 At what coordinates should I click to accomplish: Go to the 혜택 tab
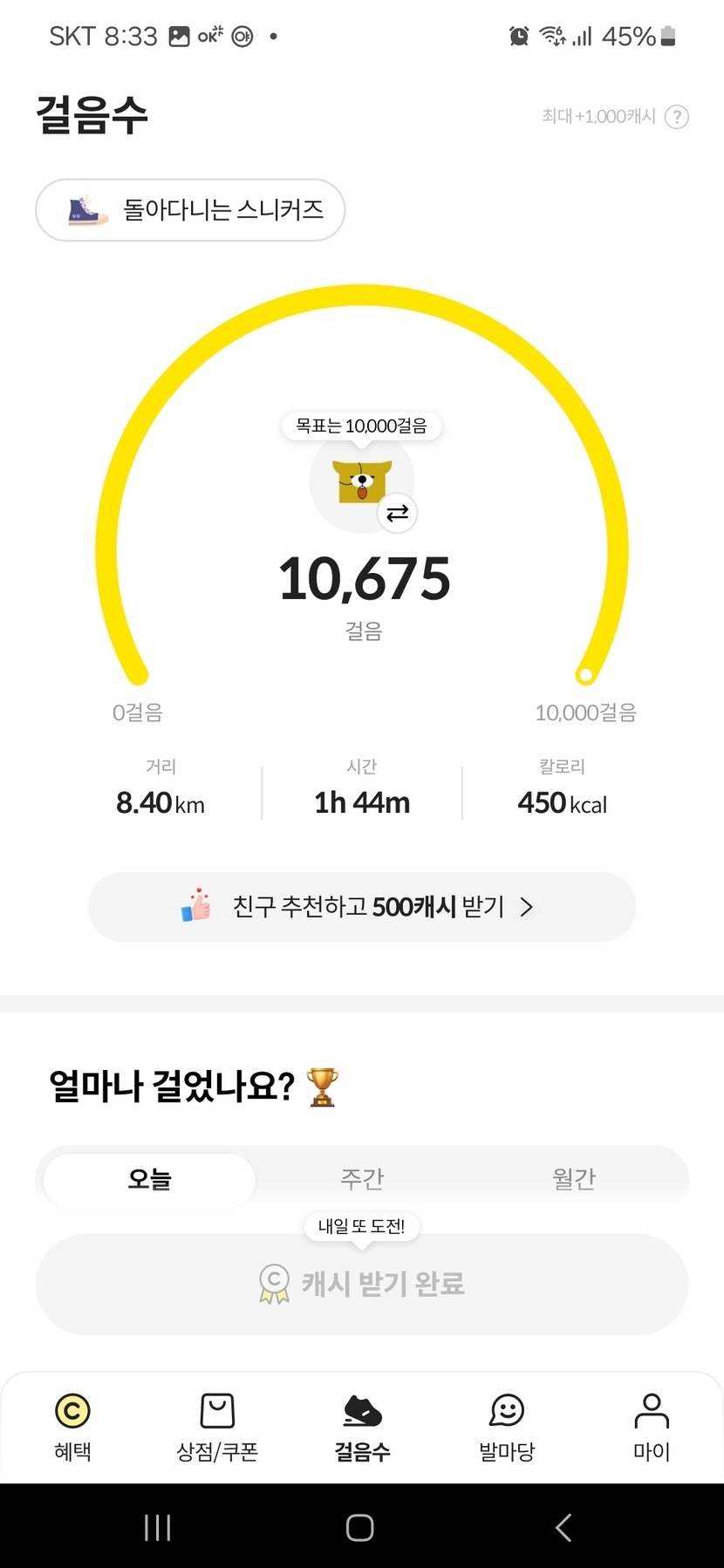[x=72, y=1427]
